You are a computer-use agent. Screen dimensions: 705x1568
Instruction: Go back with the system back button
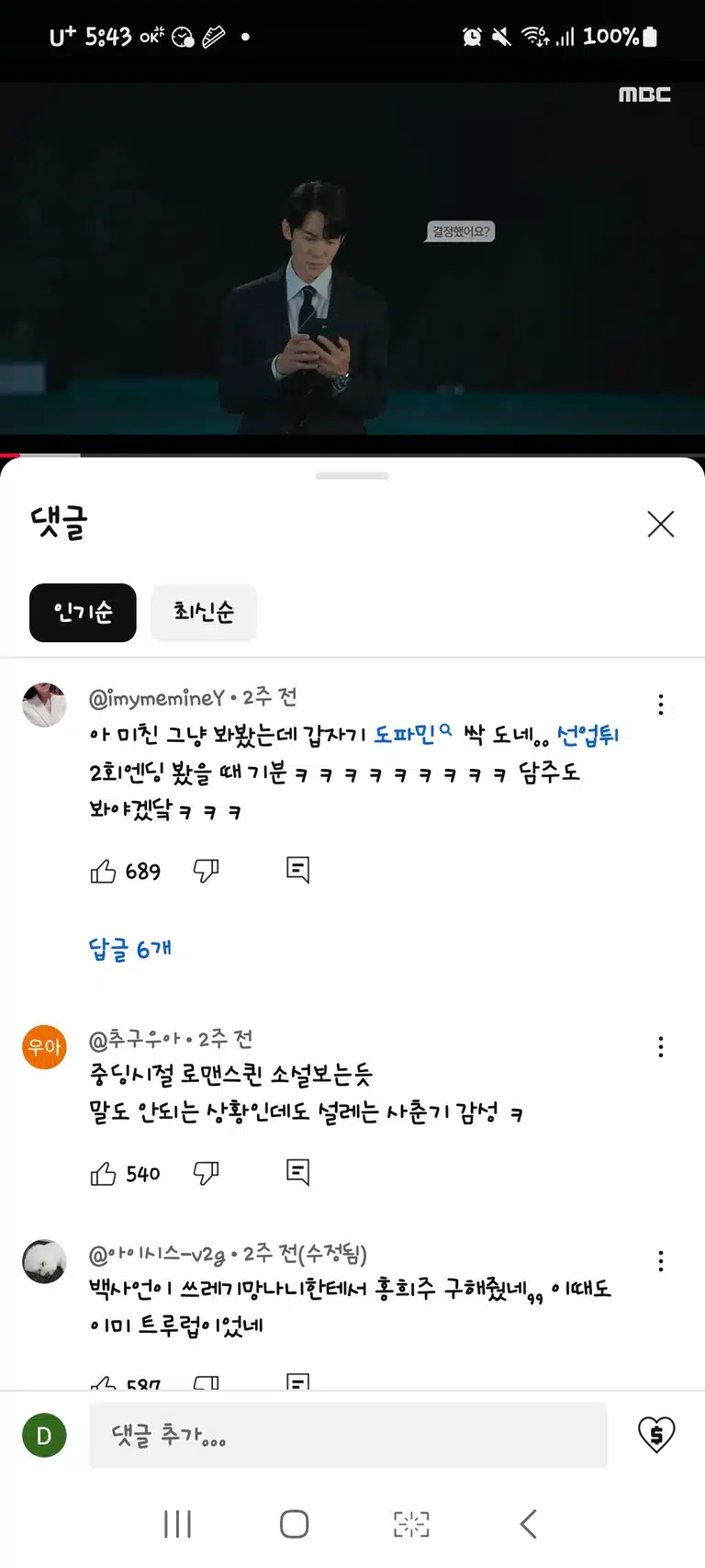pyautogui.click(x=528, y=1524)
